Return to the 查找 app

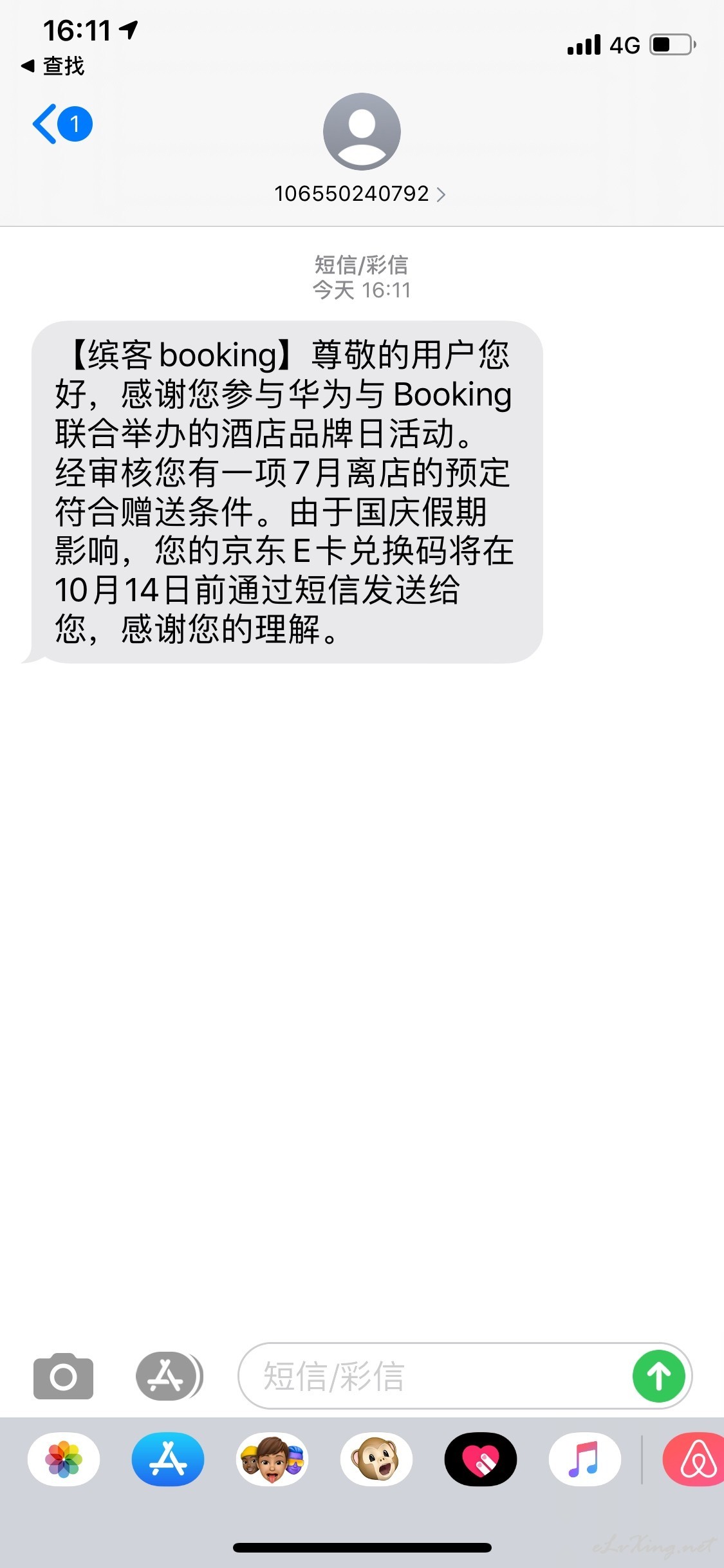click(53, 66)
